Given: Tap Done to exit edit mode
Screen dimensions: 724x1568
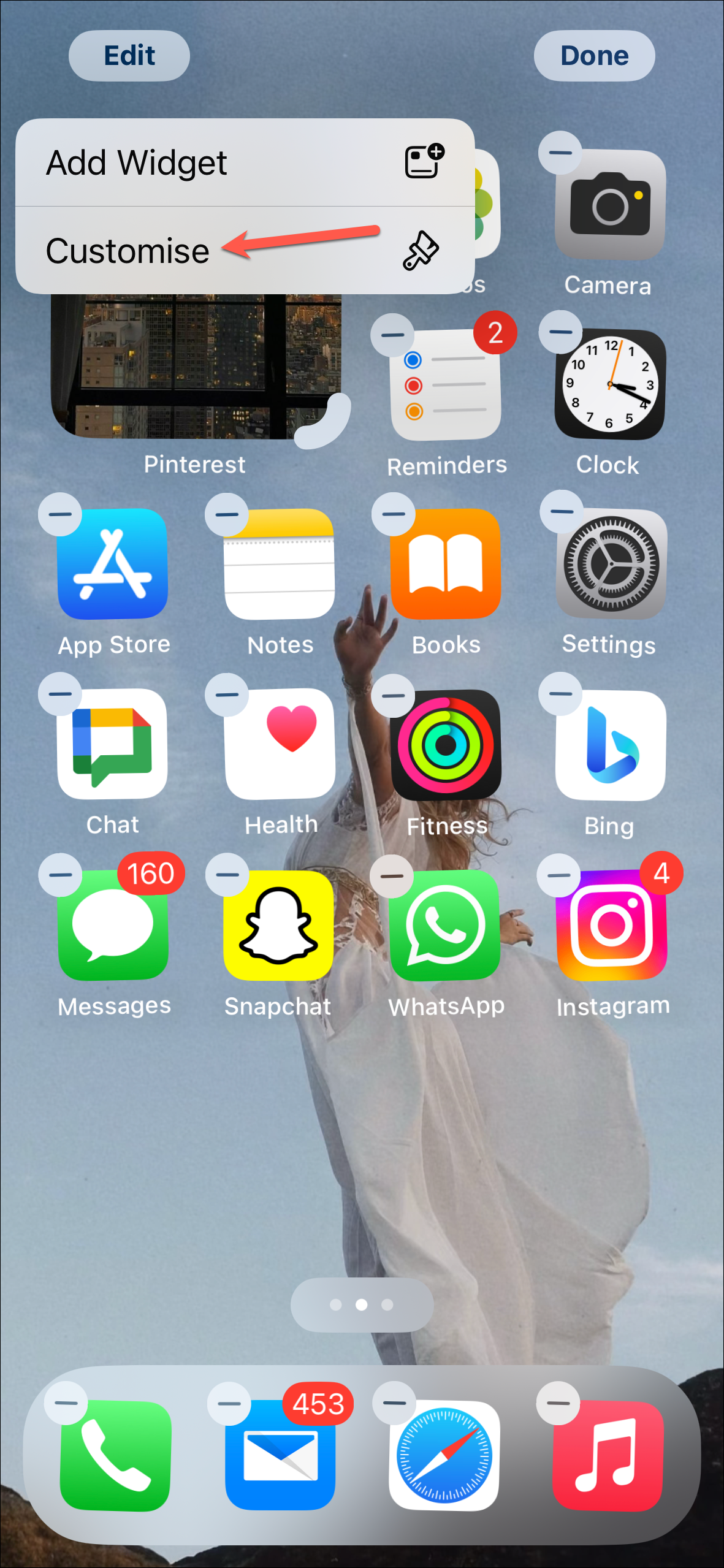Looking at the screenshot, I should click(594, 56).
